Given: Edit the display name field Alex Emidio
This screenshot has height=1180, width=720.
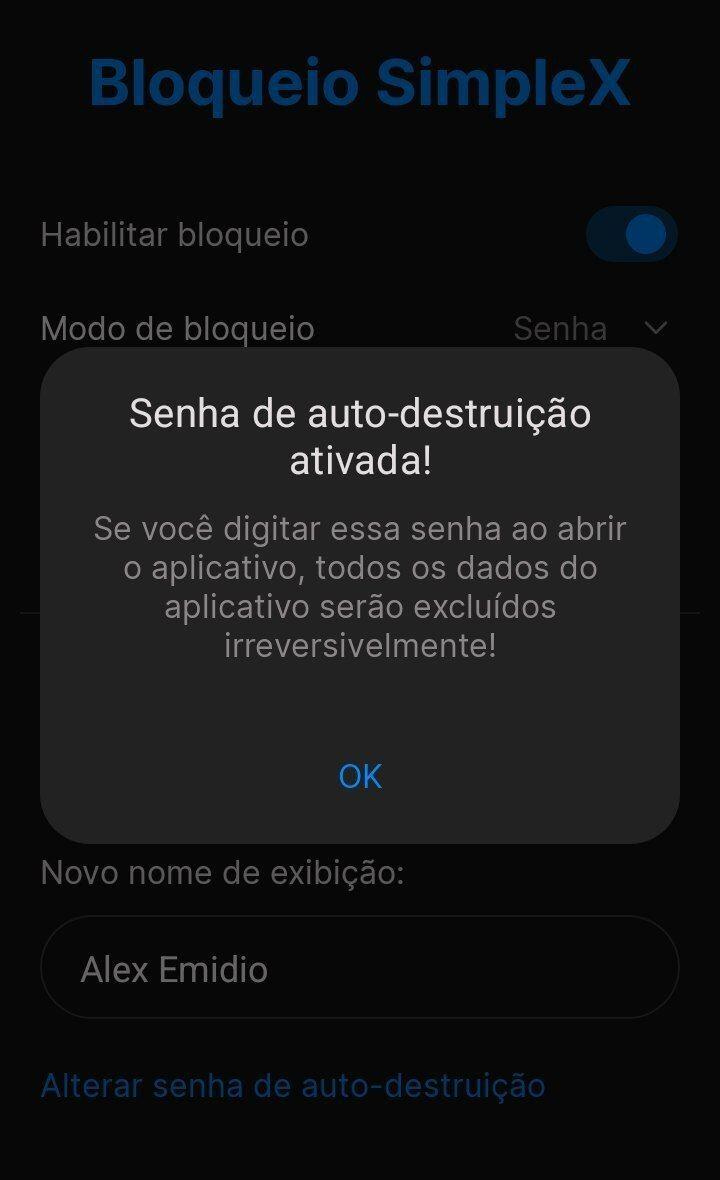Looking at the screenshot, I should click(x=360, y=968).
